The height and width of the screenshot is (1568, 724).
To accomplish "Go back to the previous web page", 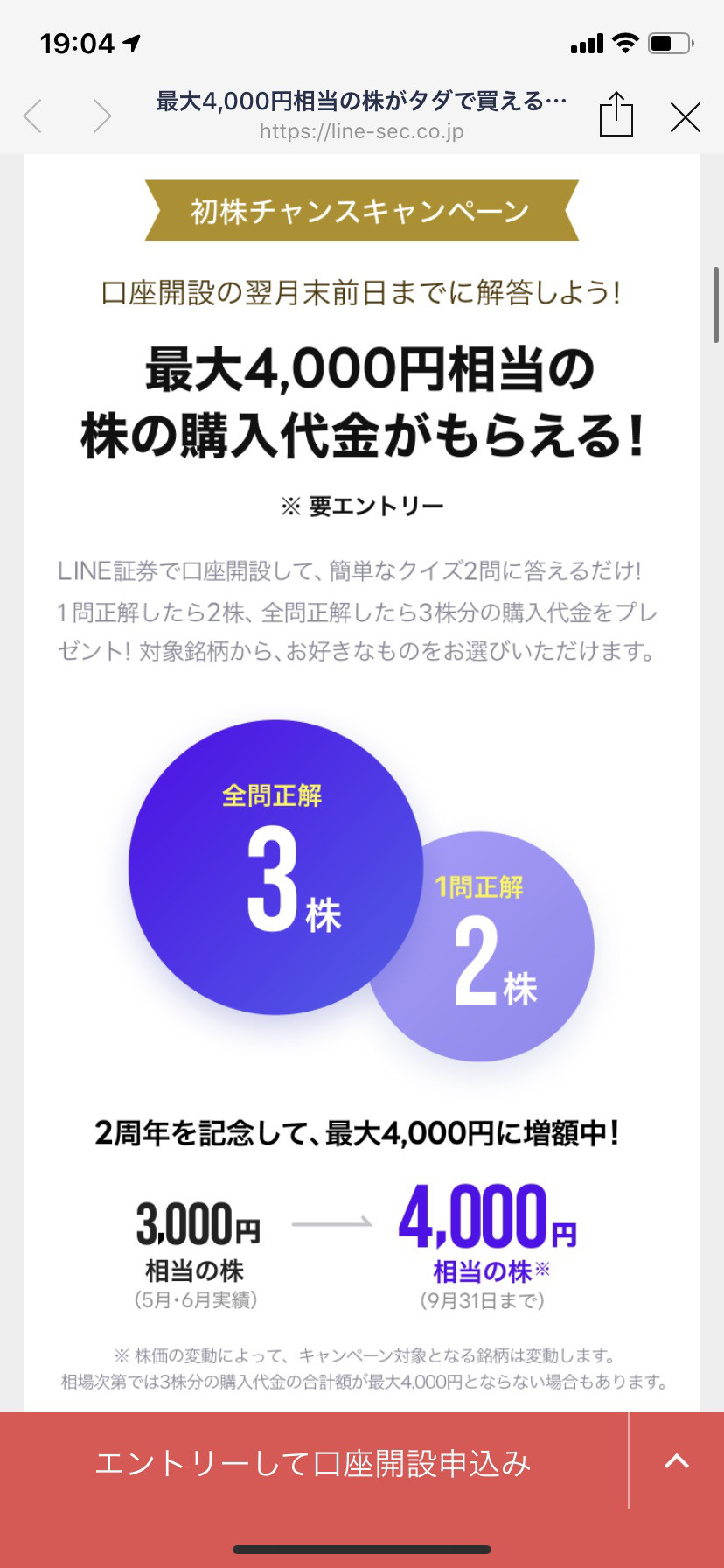I will [x=33, y=116].
